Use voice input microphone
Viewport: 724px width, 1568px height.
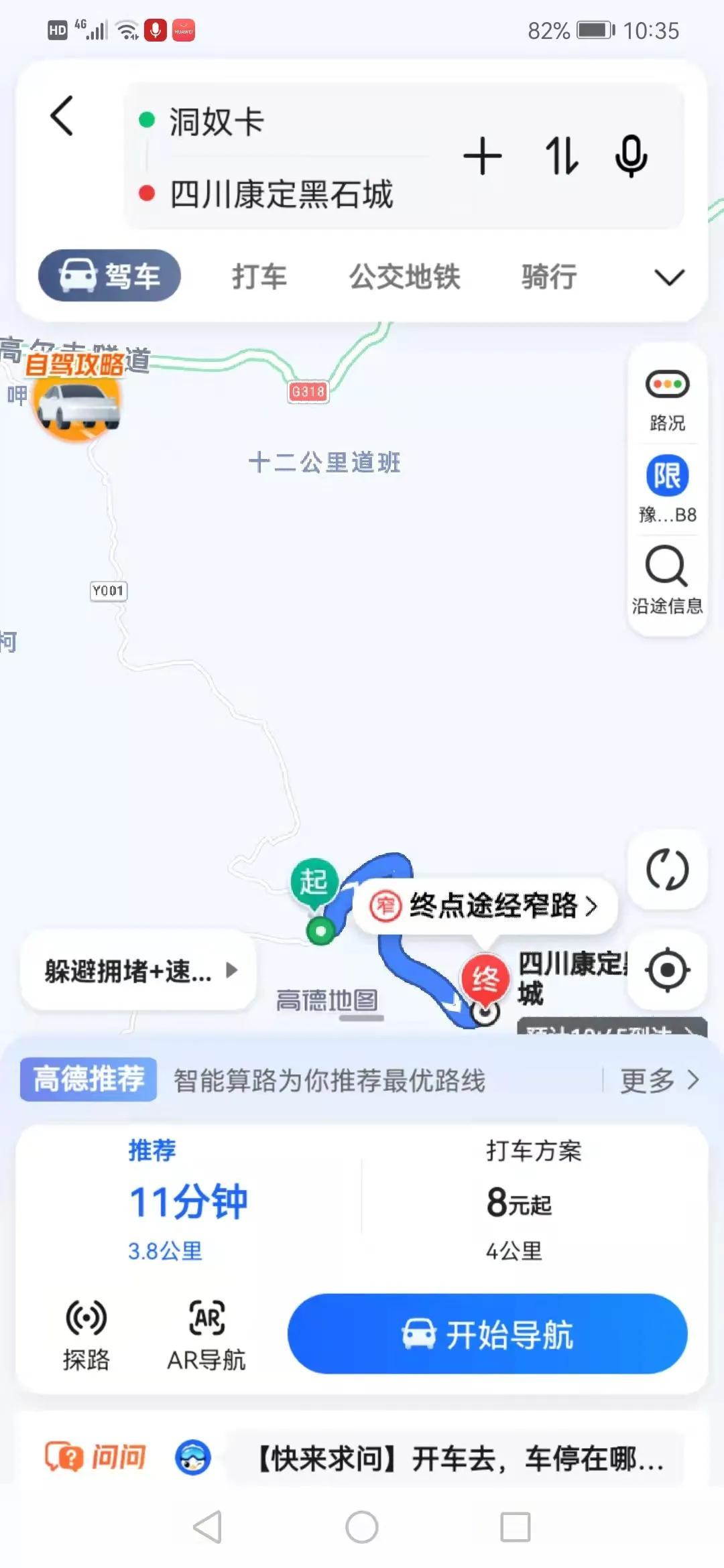[x=631, y=156]
